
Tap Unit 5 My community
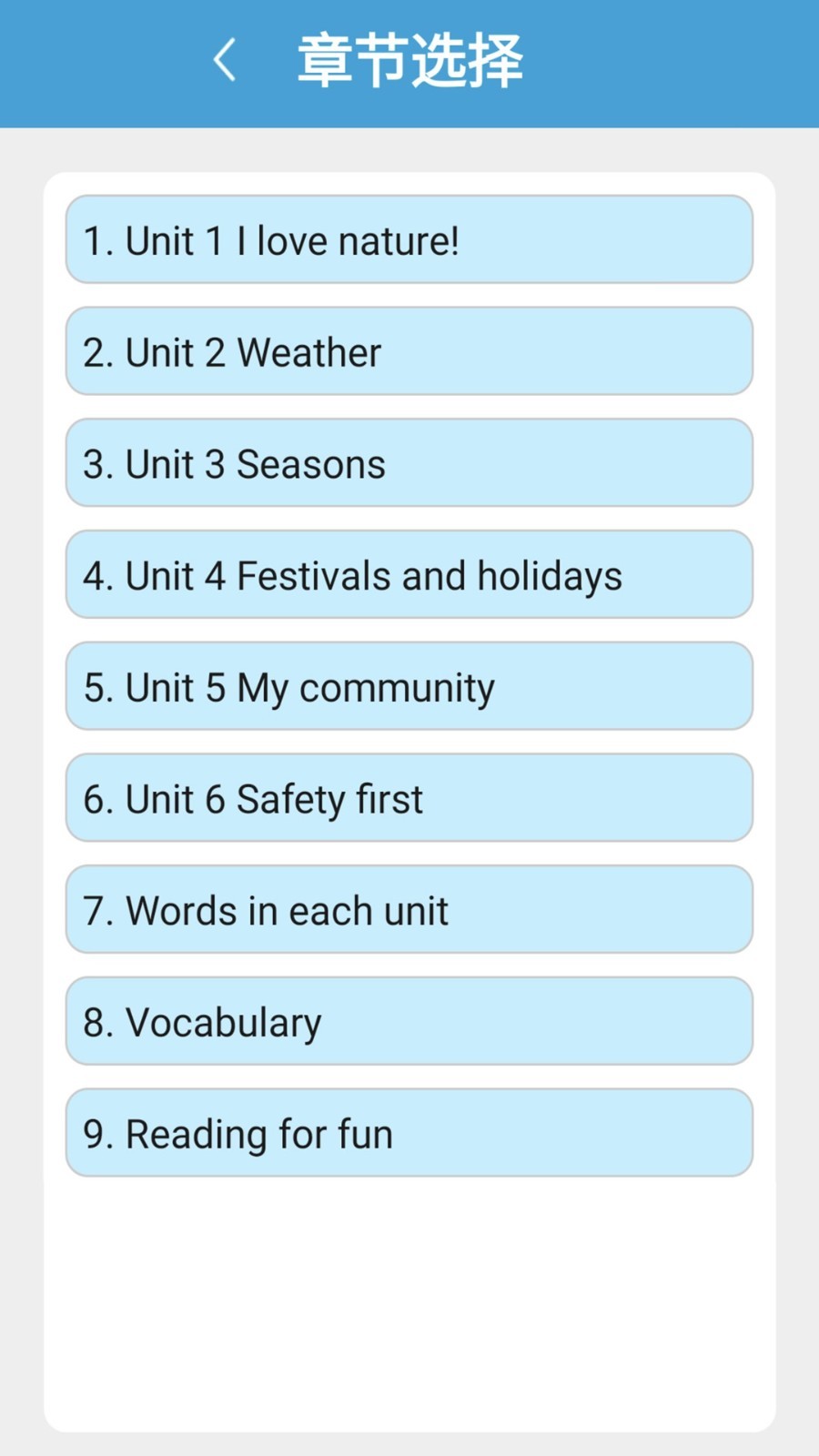pos(409,687)
